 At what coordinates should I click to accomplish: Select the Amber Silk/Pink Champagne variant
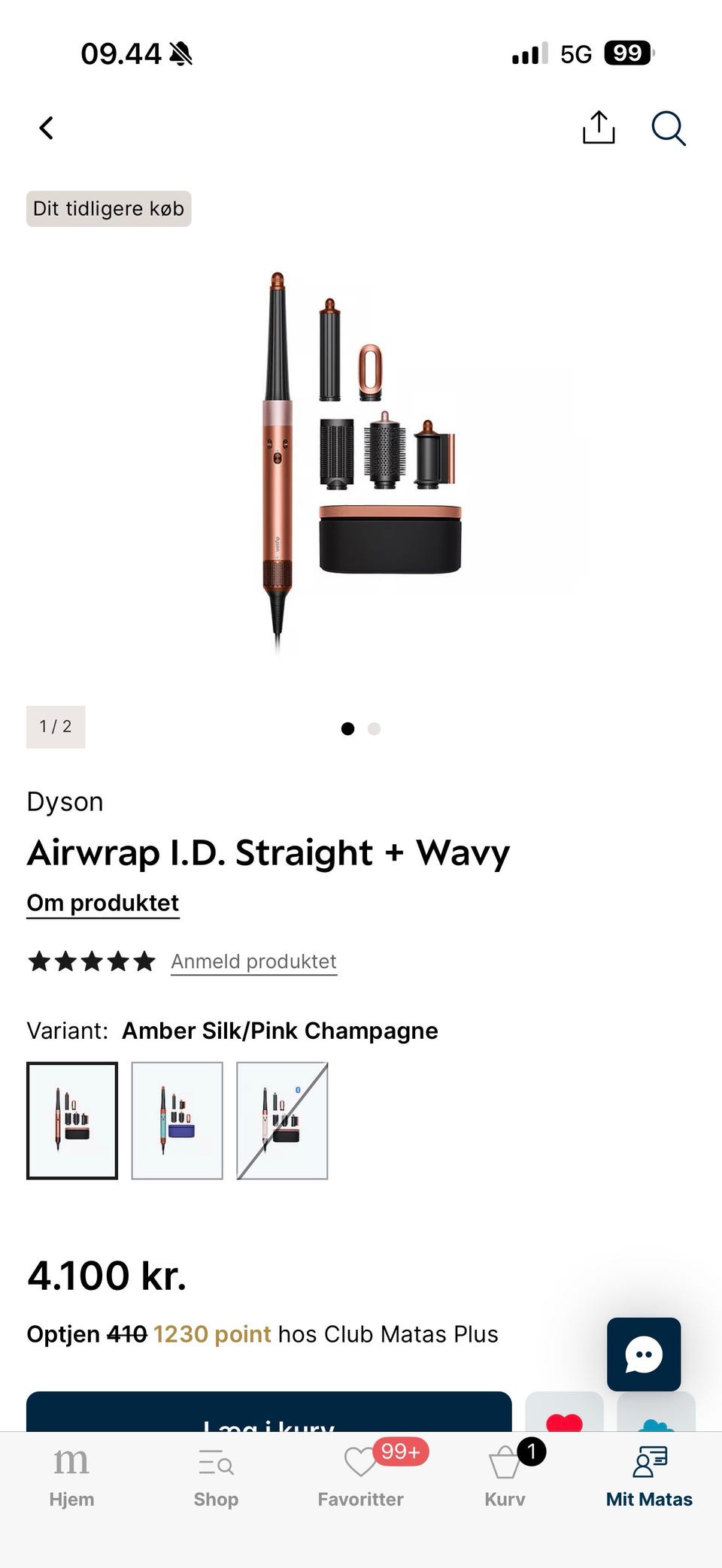point(72,1120)
